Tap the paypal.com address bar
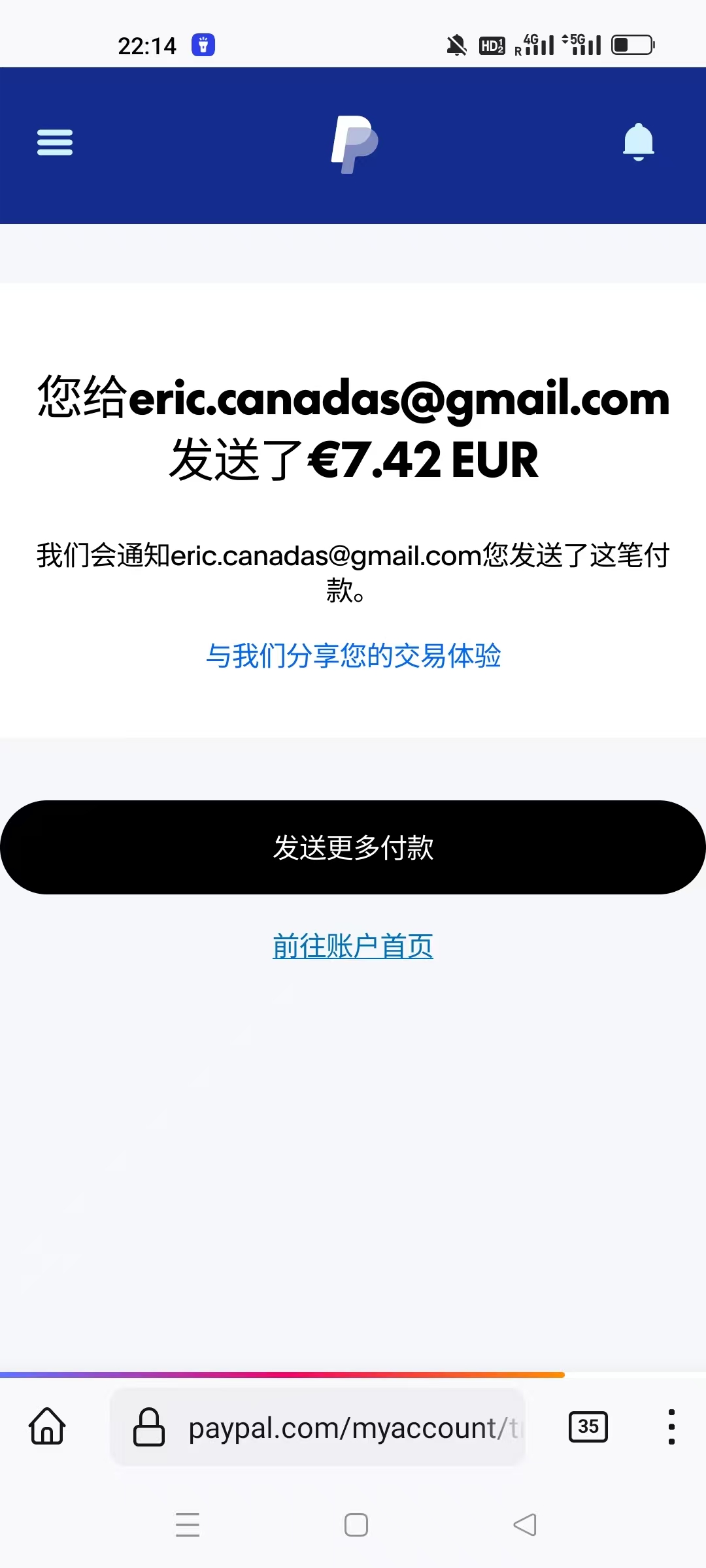The width and height of the screenshot is (706, 1568). click(x=340, y=1428)
